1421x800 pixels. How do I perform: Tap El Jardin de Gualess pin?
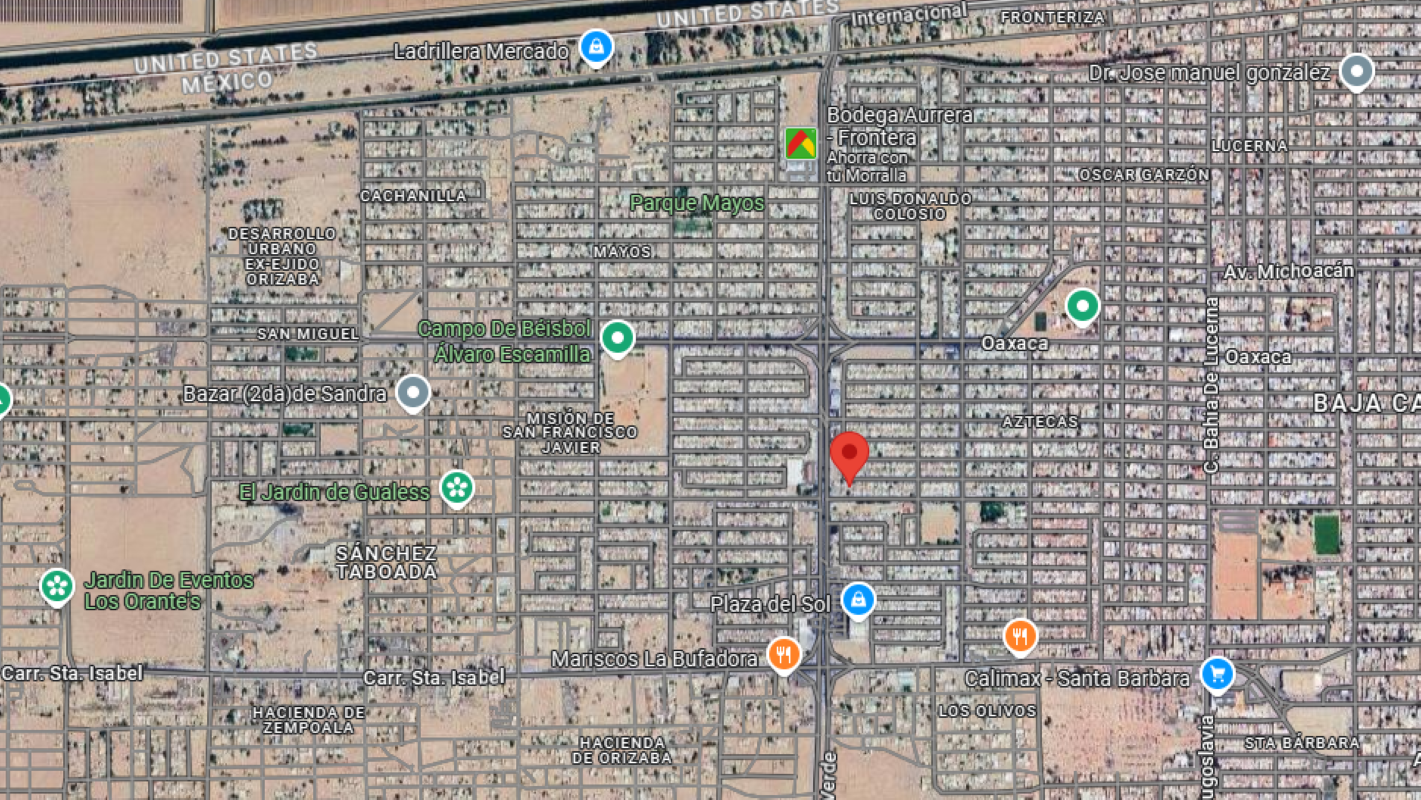click(457, 488)
